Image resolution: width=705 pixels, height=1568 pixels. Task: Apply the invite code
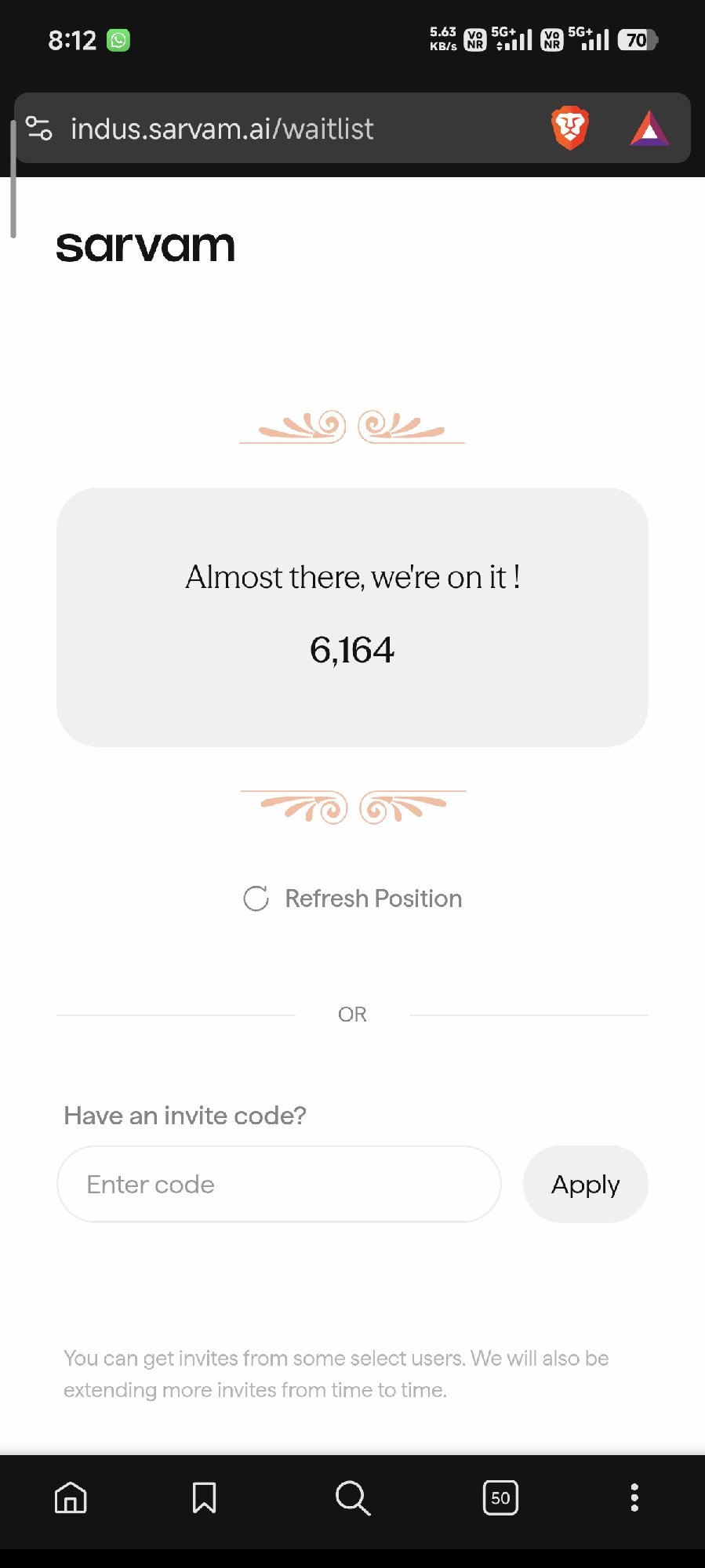585,1184
